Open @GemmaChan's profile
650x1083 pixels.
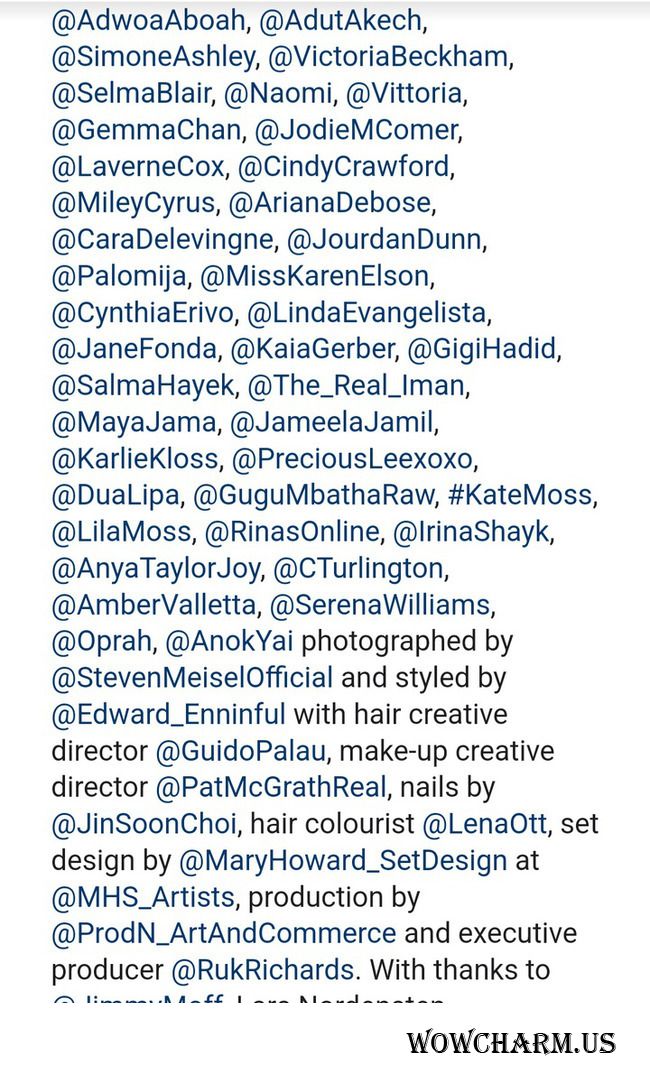point(146,130)
